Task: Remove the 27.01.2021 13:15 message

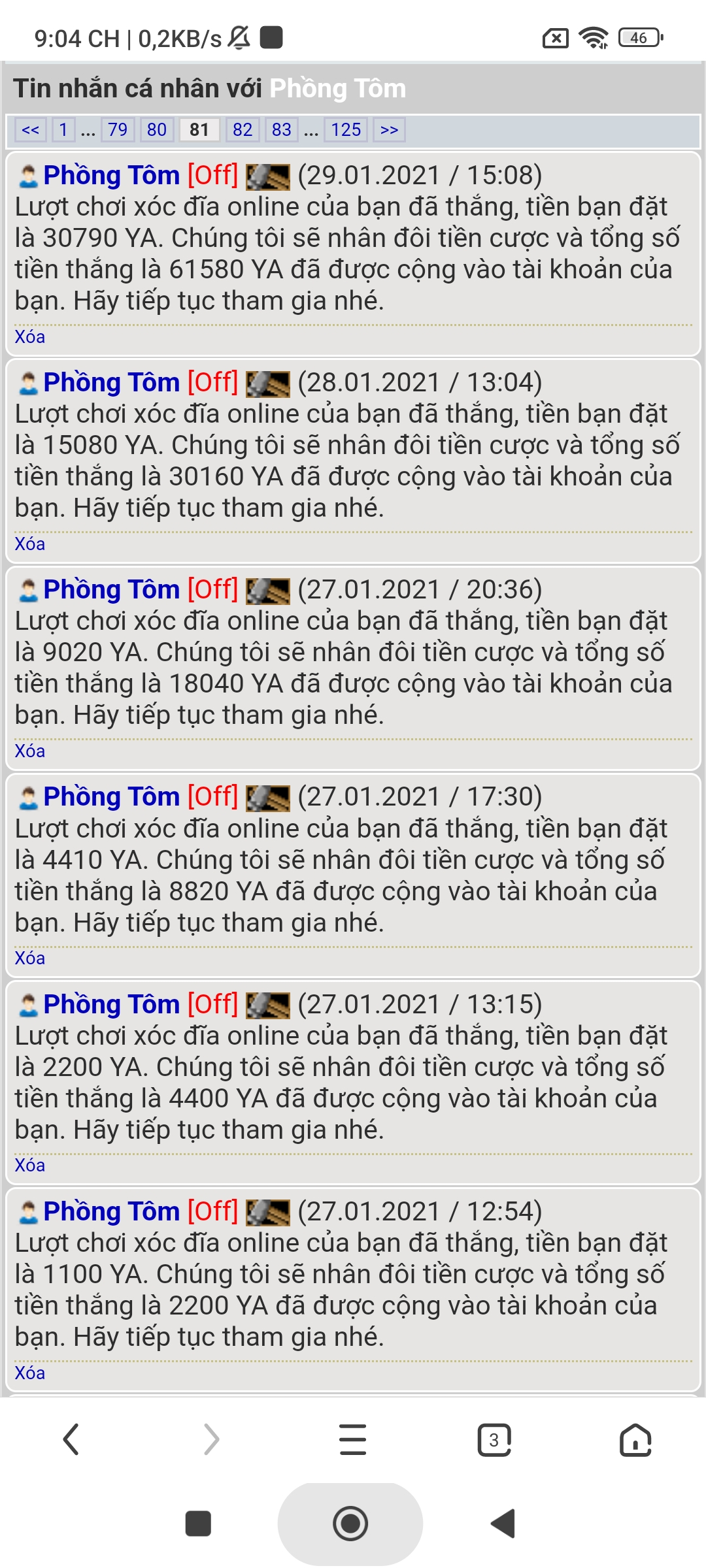Action: tap(30, 1166)
